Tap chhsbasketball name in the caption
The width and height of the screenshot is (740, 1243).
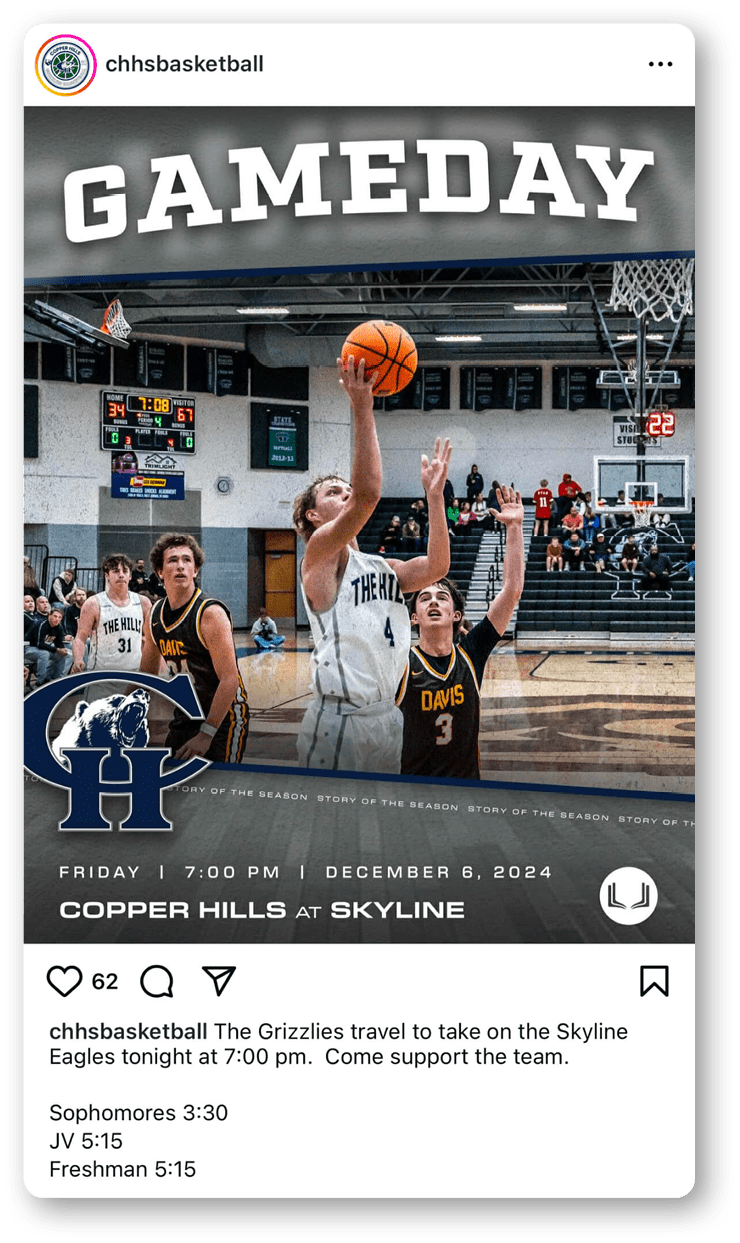click(128, 1031)
